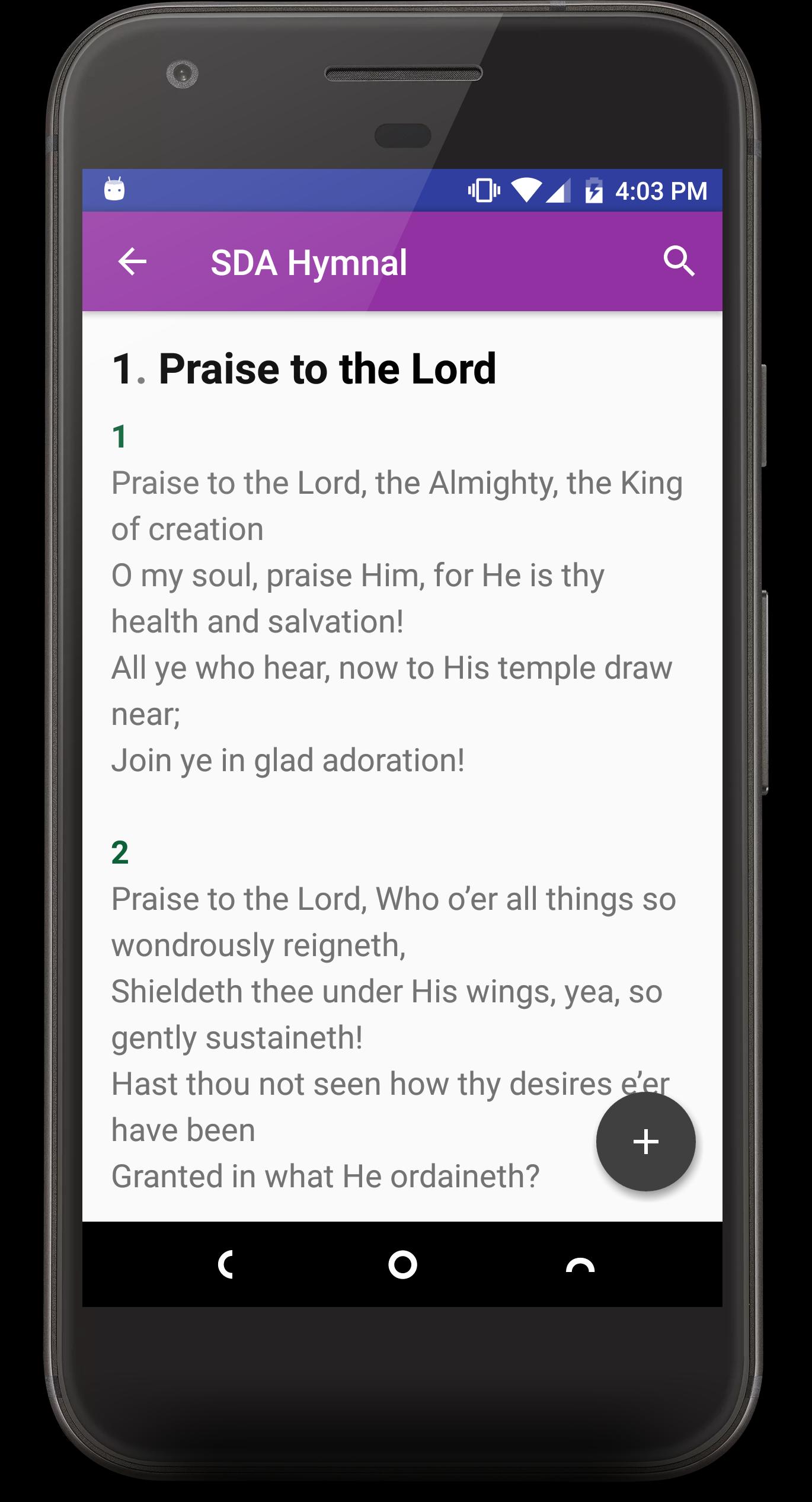
Task: Tap the floating plus button
Action: point(645,1141)
